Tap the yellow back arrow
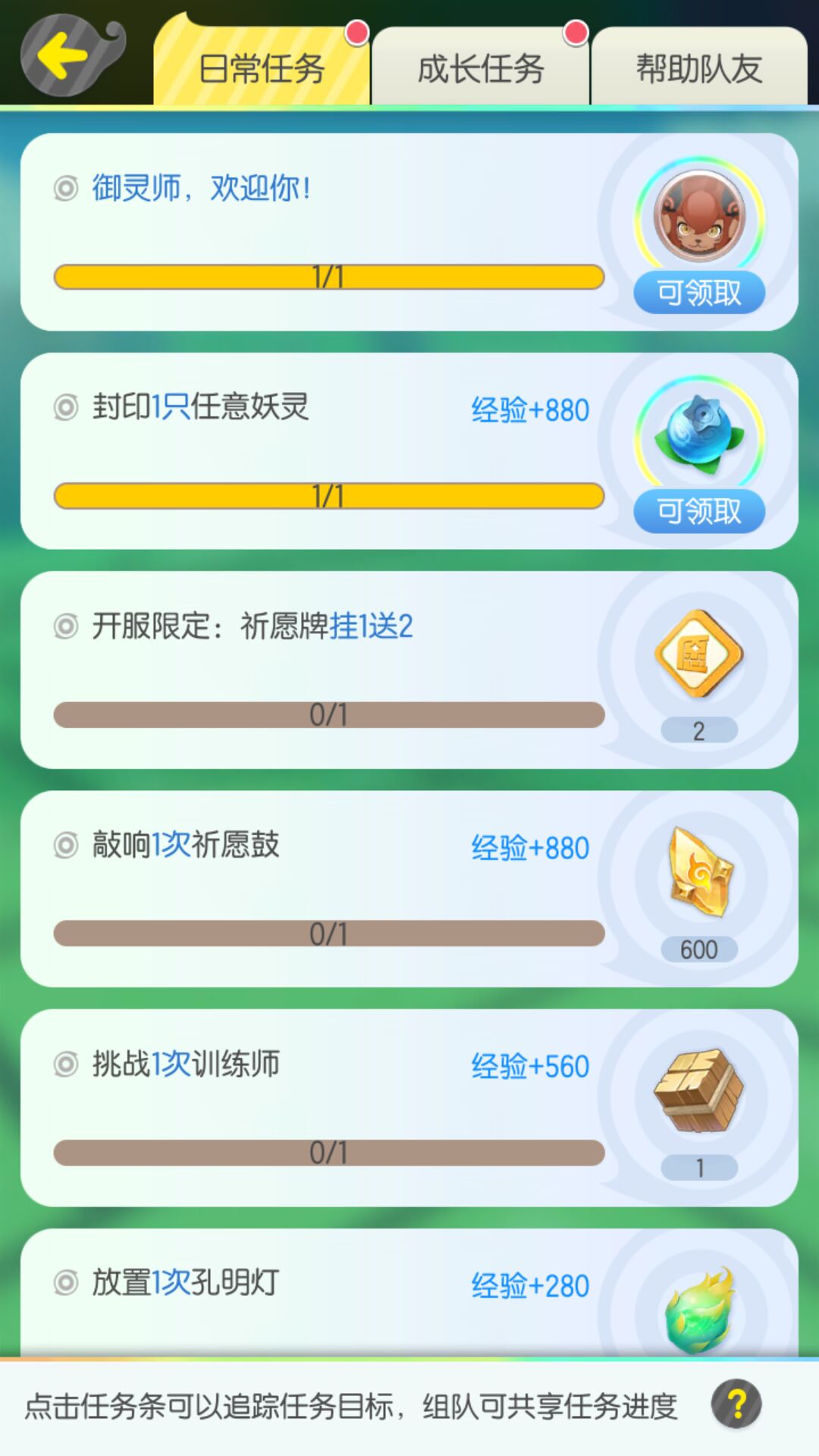819x1456 pixels. tap(64, 55)
